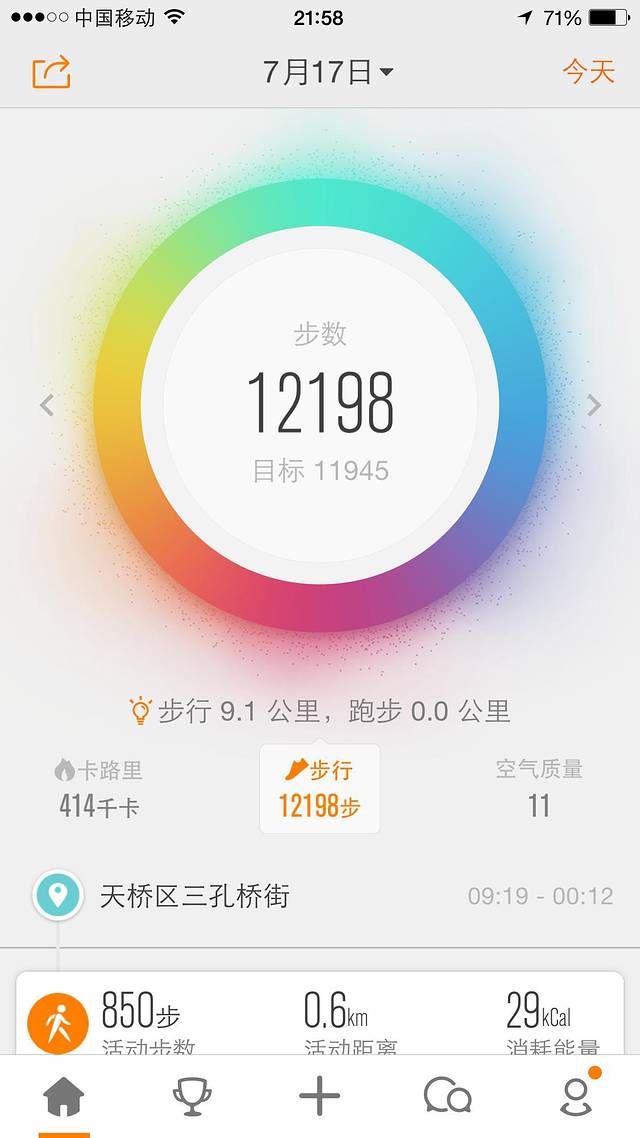Select the 卡路里 metric

click(x=98, y=788)
